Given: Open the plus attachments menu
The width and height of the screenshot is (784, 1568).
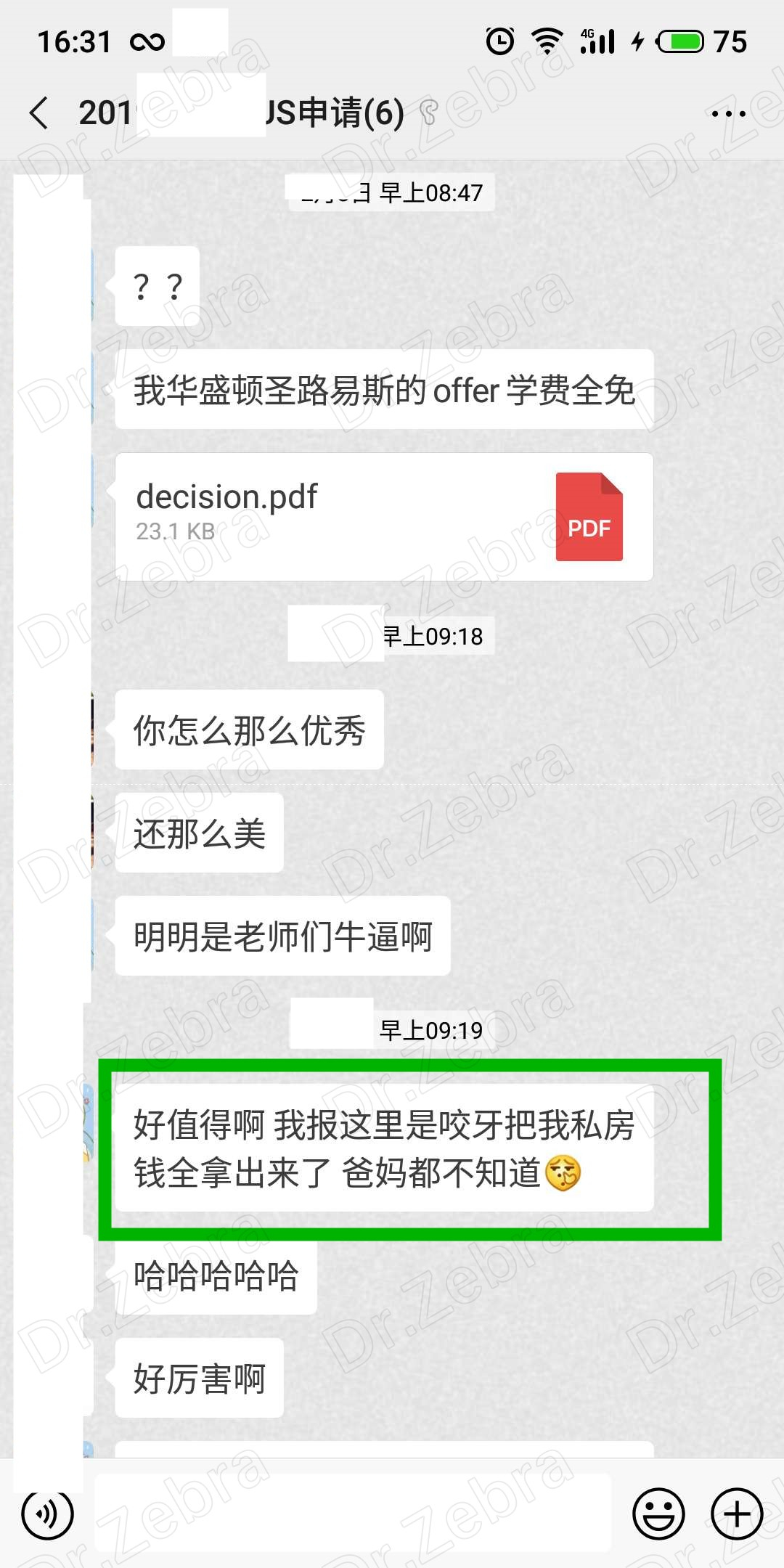Looking at the screenshot, I should tap(737, 1514).
